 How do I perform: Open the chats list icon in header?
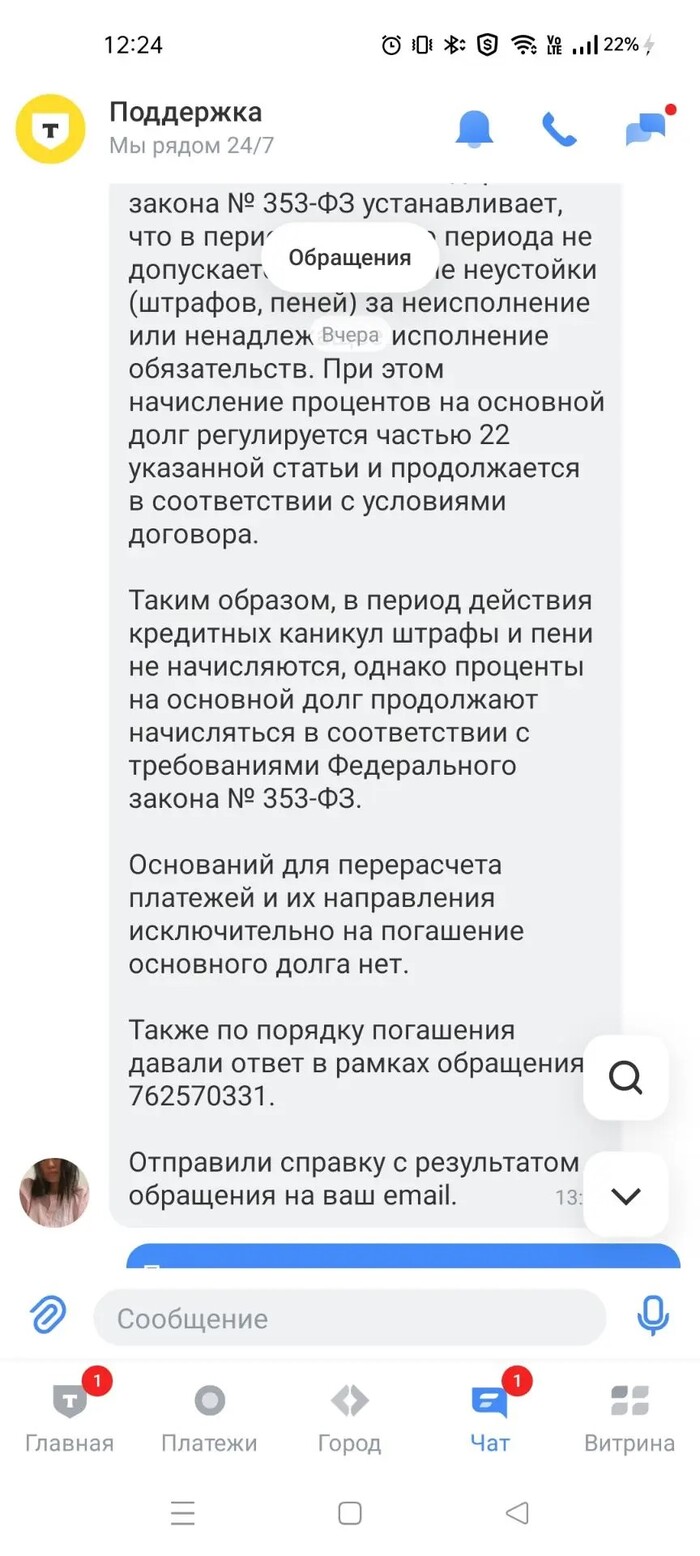tap(646, 129)
